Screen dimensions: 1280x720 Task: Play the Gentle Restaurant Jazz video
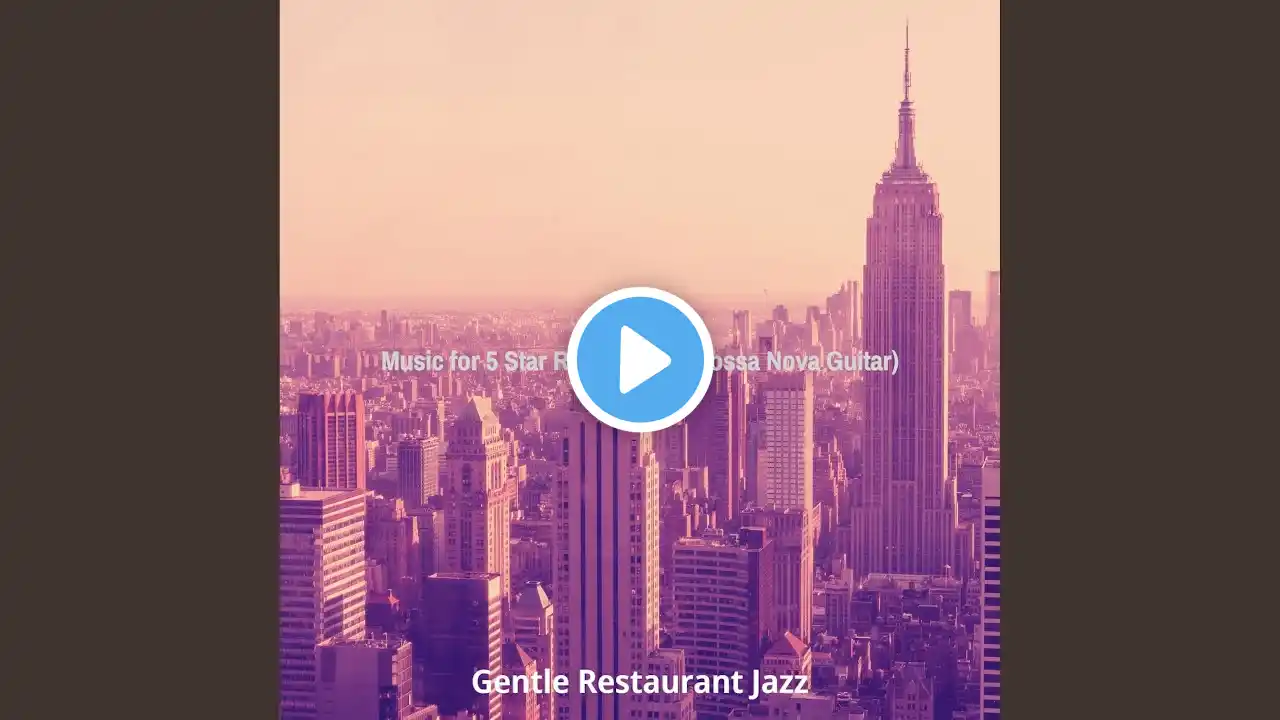coord(640,360)
